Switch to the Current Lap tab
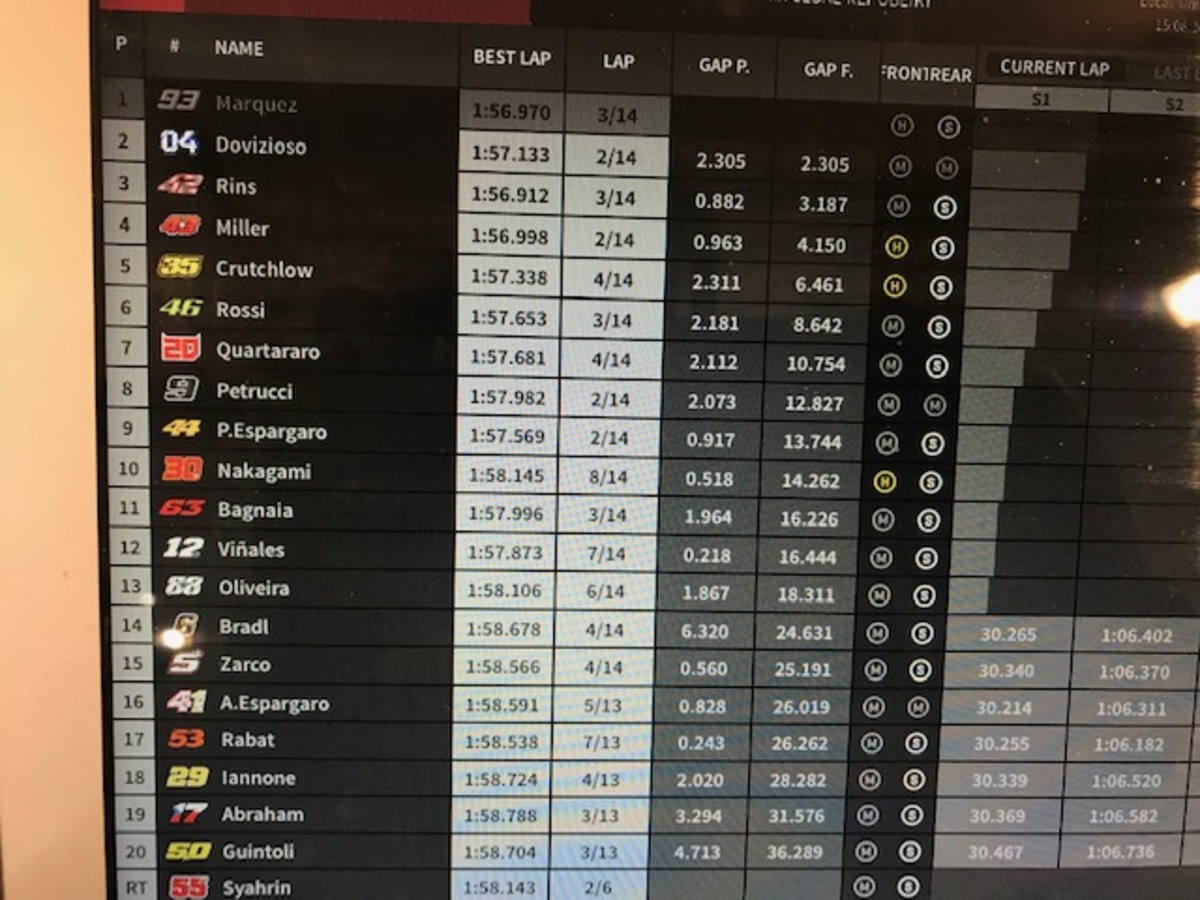Image resolution: width=1200 pixels, height=900 pixels. point(1054,68)
